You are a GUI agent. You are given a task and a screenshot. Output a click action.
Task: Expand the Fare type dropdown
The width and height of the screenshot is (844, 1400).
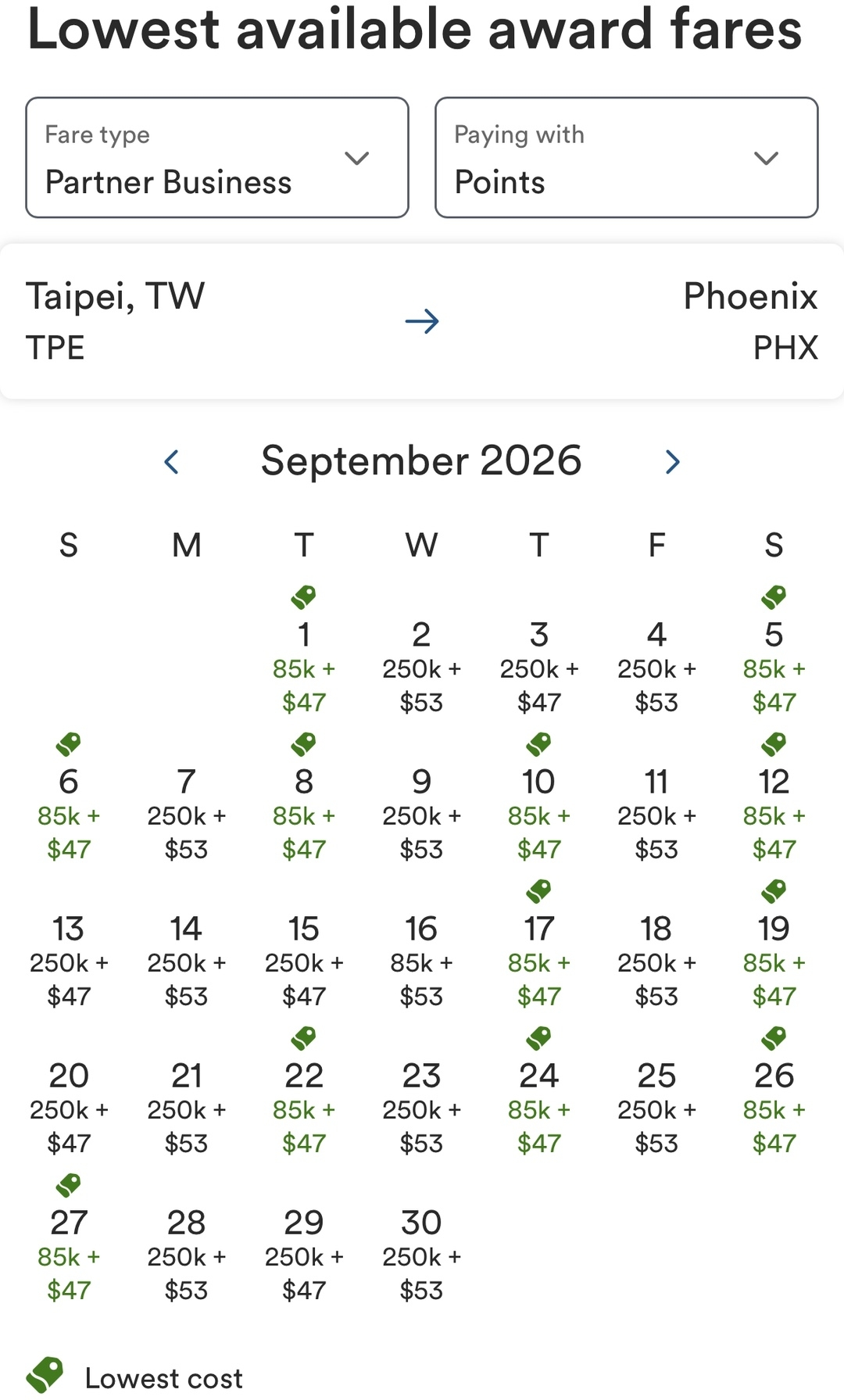(217, 158)
